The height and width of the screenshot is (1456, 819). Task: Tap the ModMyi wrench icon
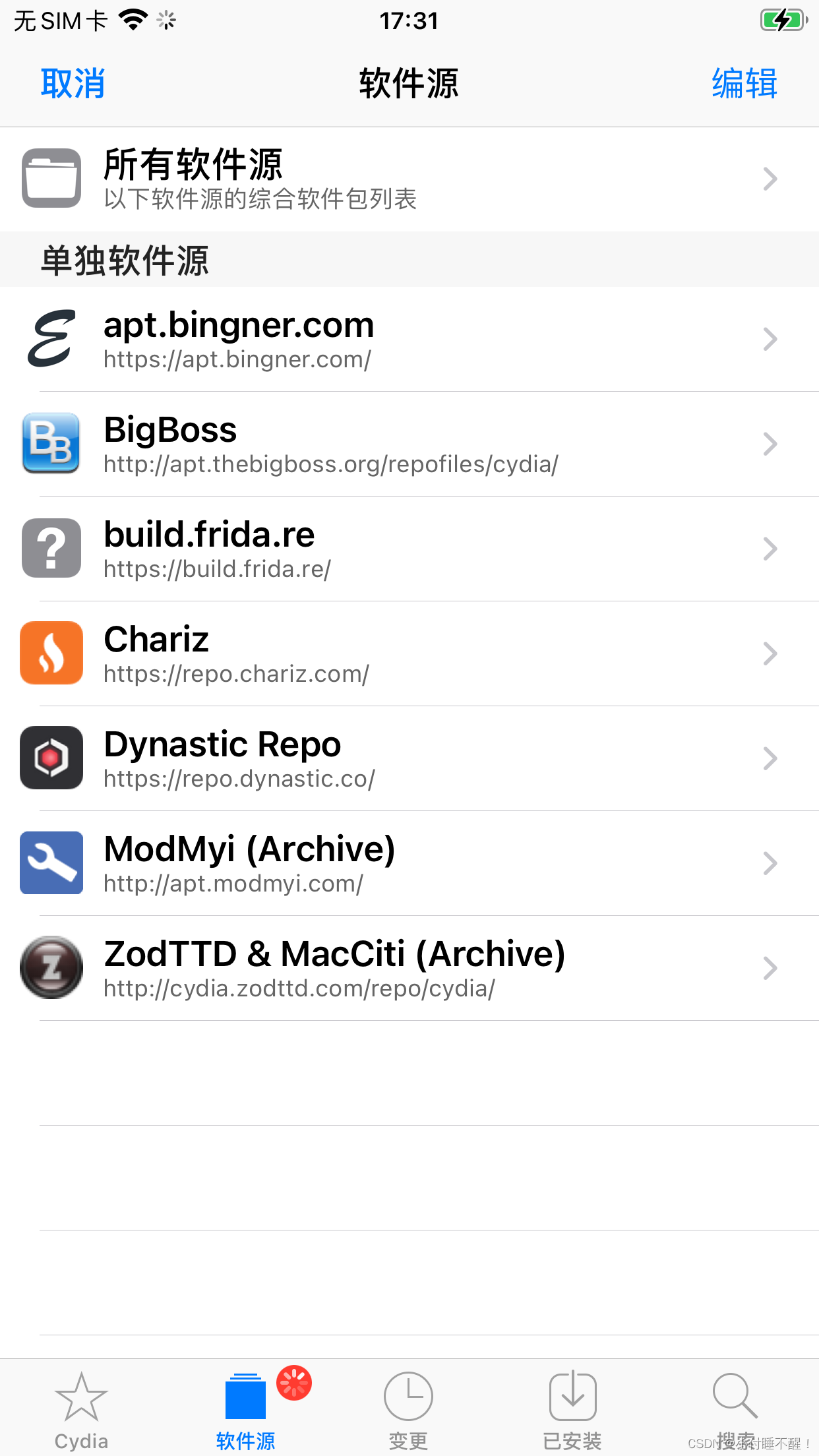click(51, 863)
